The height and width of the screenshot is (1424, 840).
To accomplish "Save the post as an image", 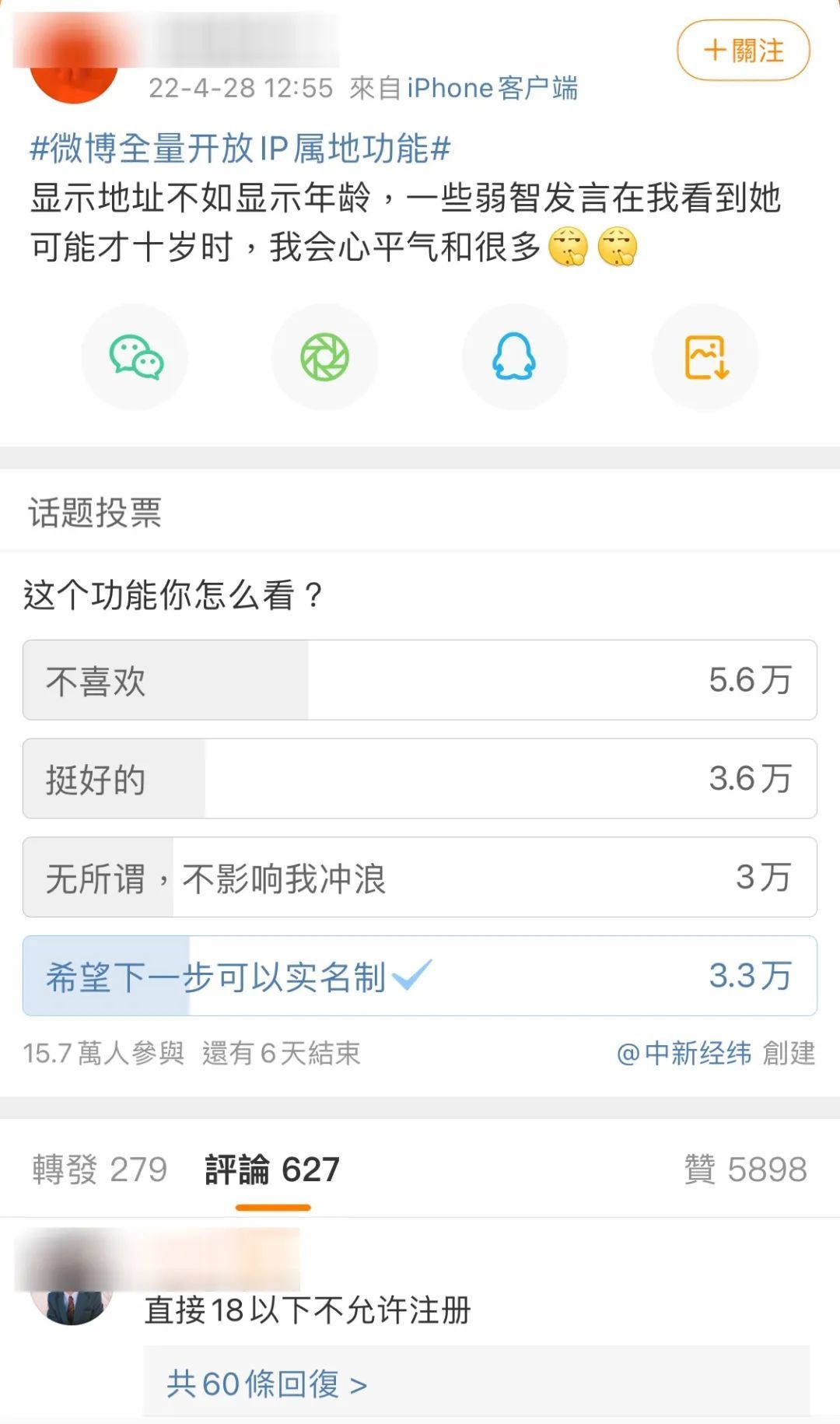I will (x=705, y=357).
